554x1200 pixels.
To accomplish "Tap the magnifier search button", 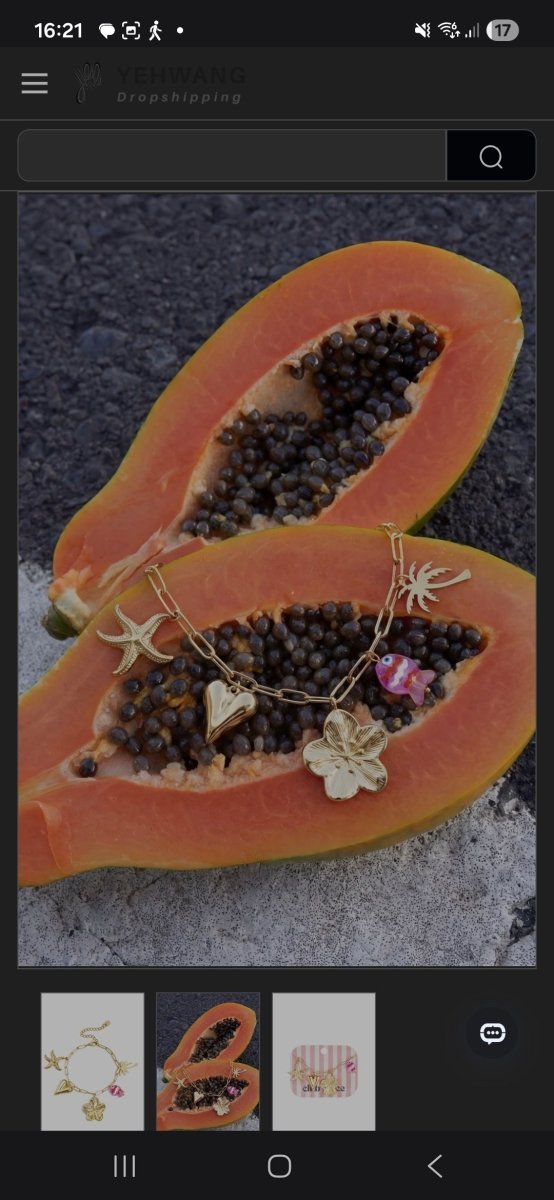I will point(491,156).
